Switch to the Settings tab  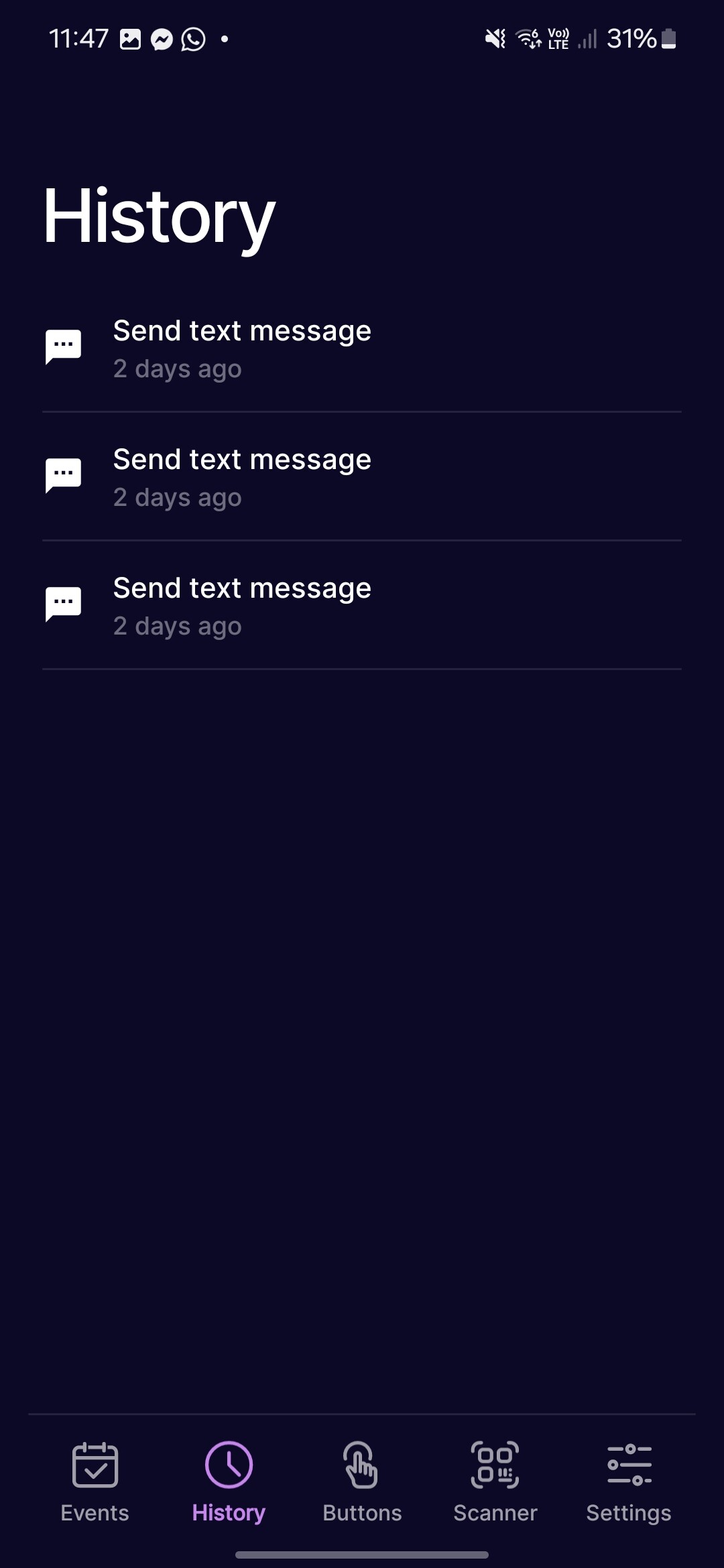point(629,1482)
